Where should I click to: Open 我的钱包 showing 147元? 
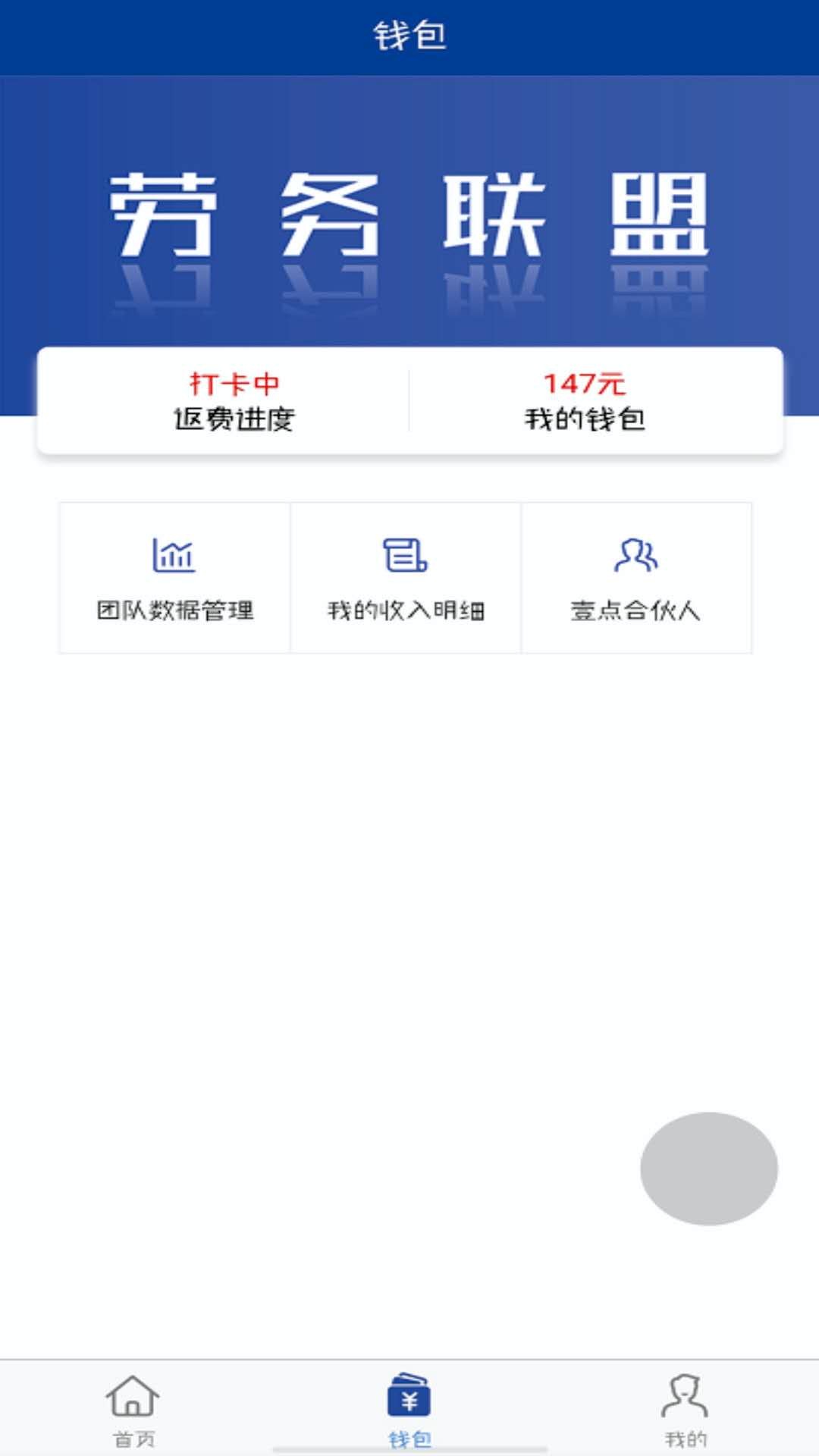click(x=584, y=401)
